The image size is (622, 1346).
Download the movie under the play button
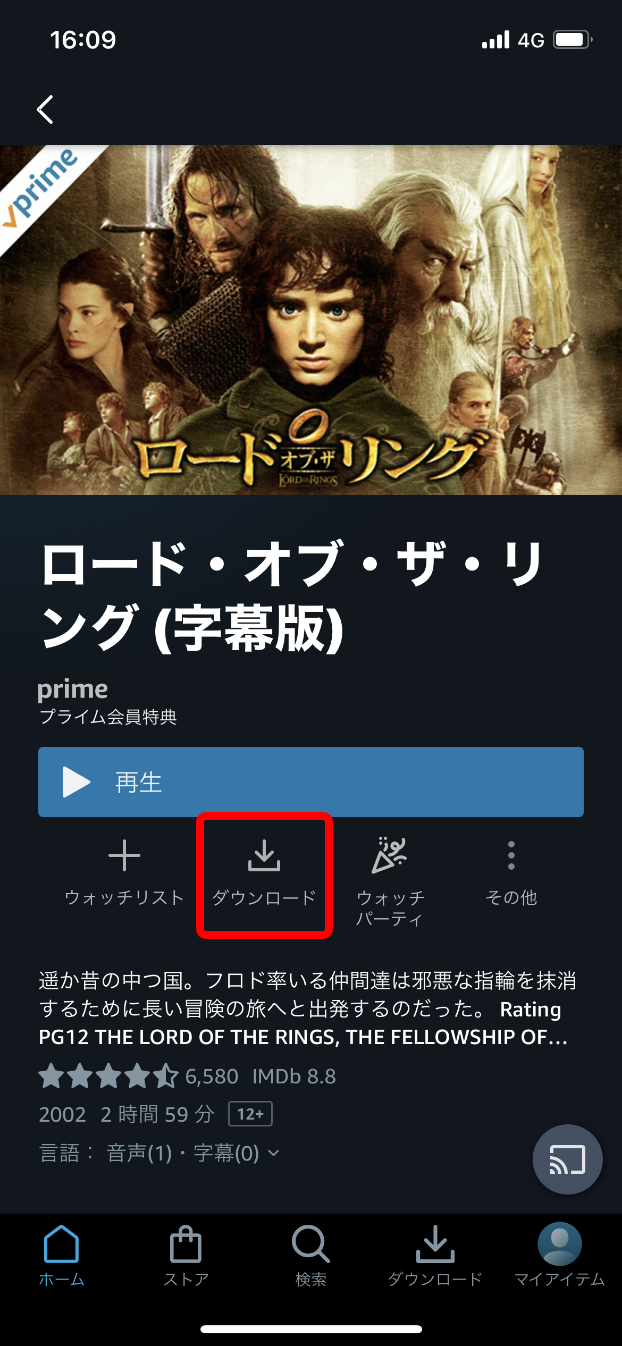(x=264, y=873)
